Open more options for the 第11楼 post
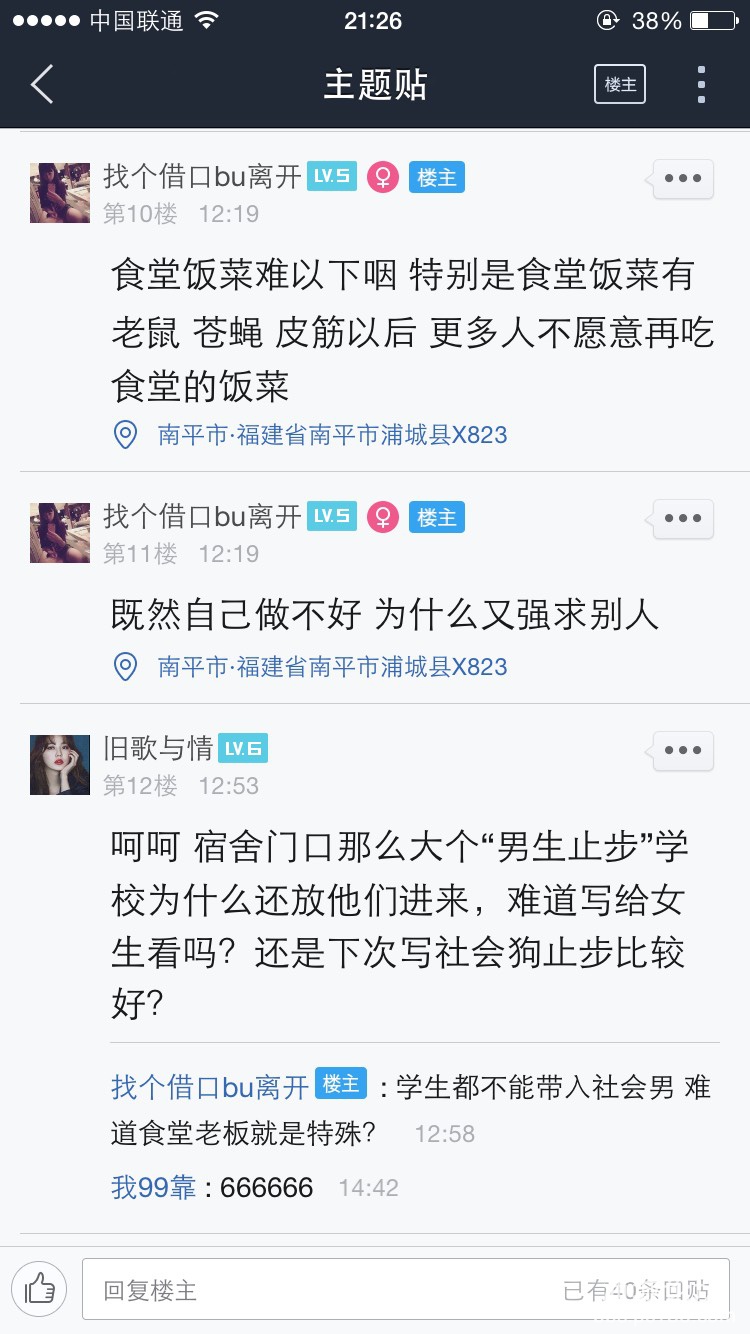 point(683,519)
